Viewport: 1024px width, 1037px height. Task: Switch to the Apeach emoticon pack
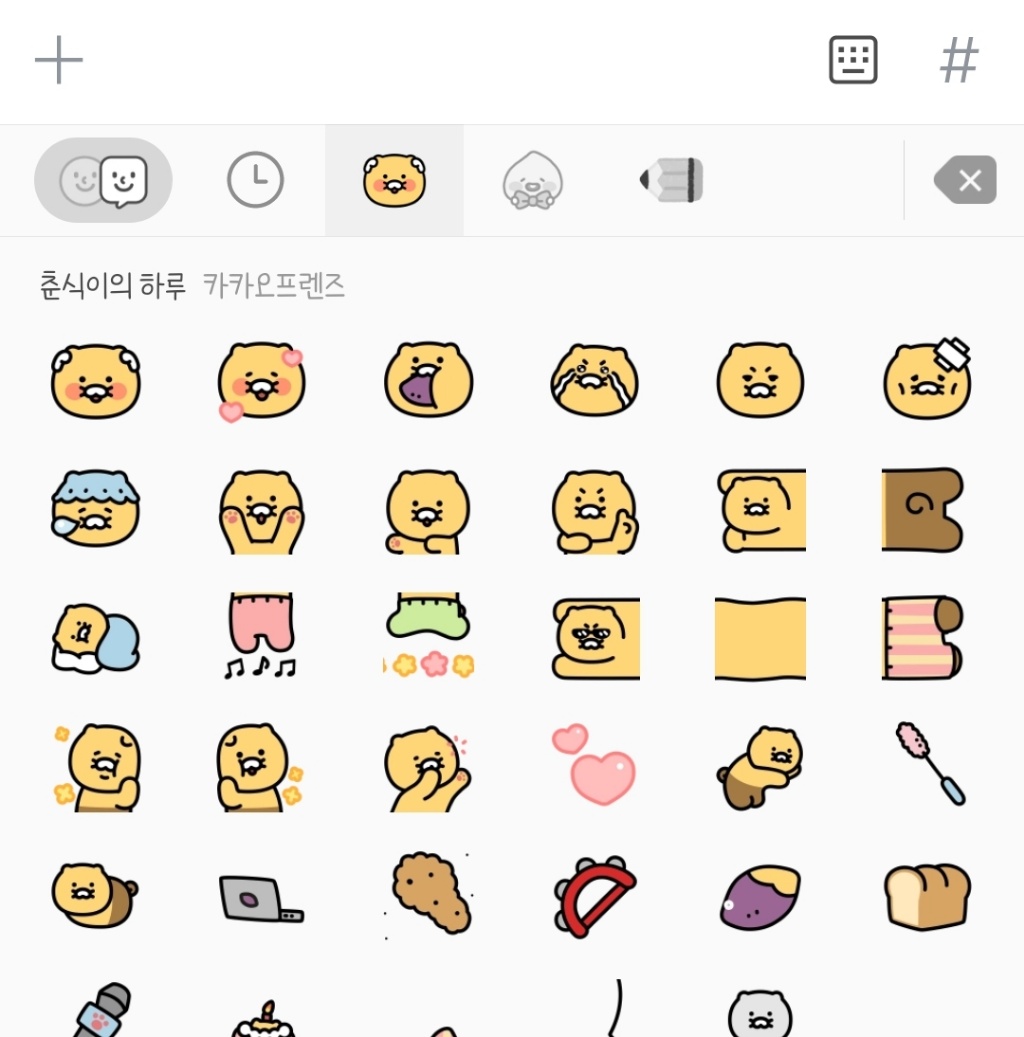[532, 181]
